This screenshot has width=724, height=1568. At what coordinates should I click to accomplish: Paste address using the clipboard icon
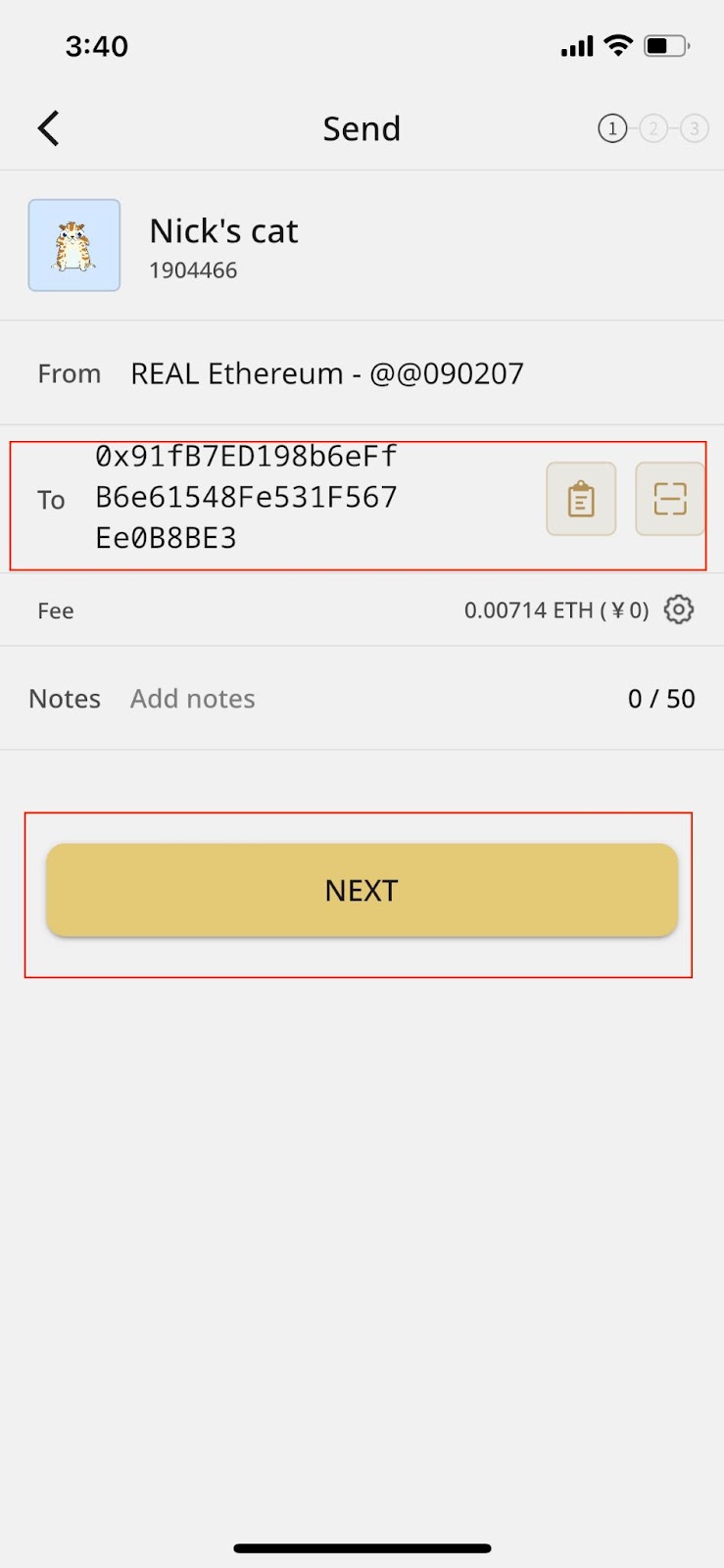coord(581,499)
